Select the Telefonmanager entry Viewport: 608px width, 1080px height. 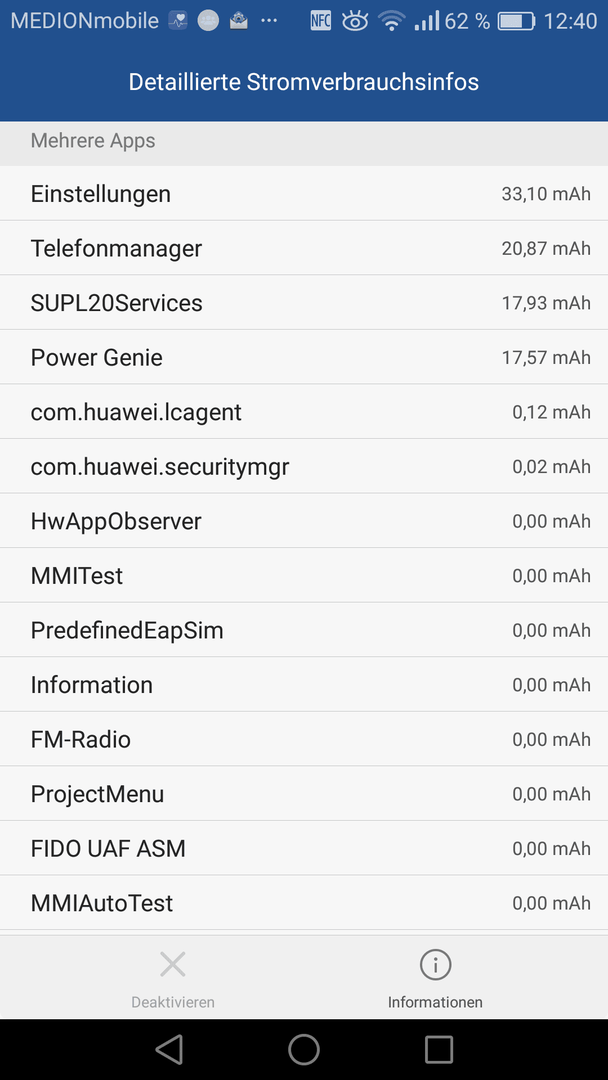[304, 248]
